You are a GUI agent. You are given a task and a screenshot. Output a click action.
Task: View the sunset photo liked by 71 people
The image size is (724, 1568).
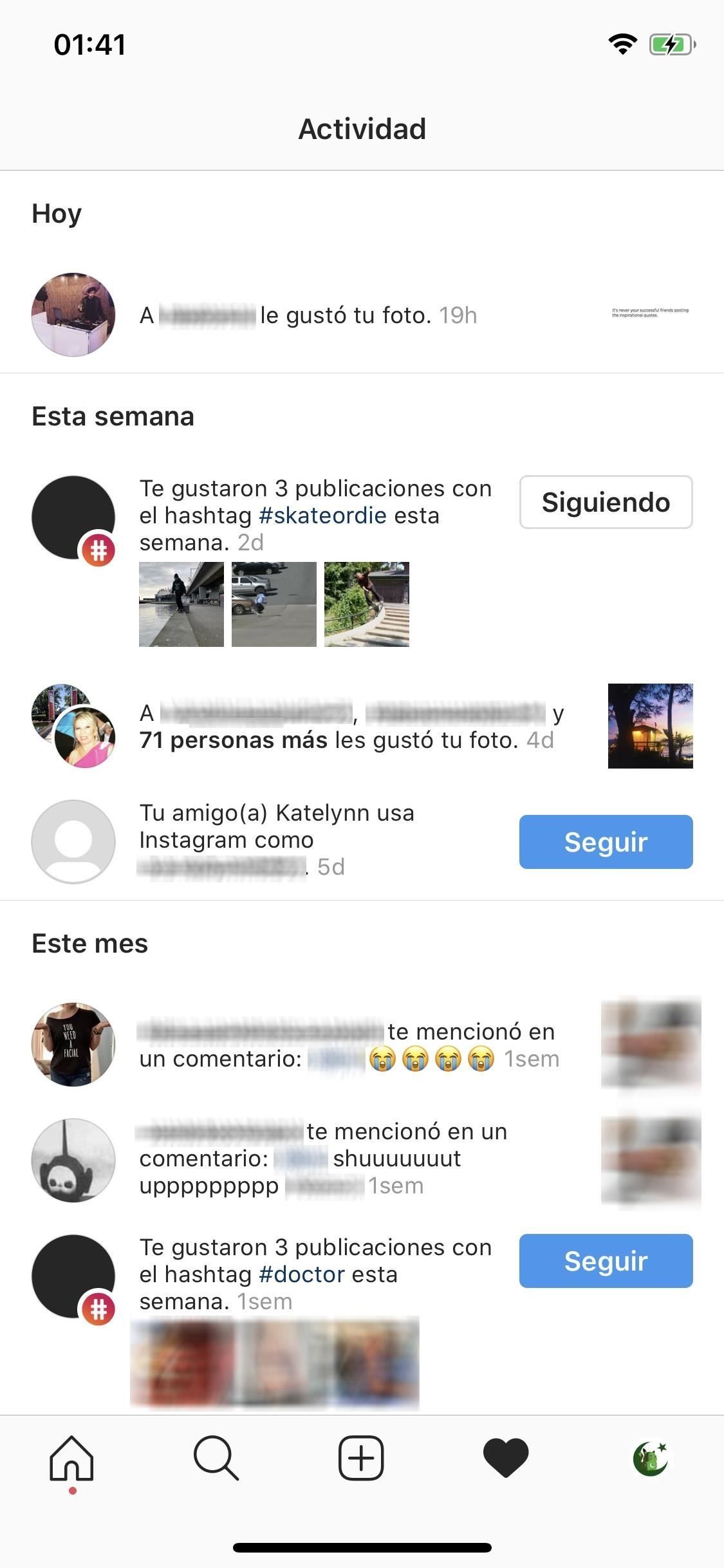coord(650,726)
